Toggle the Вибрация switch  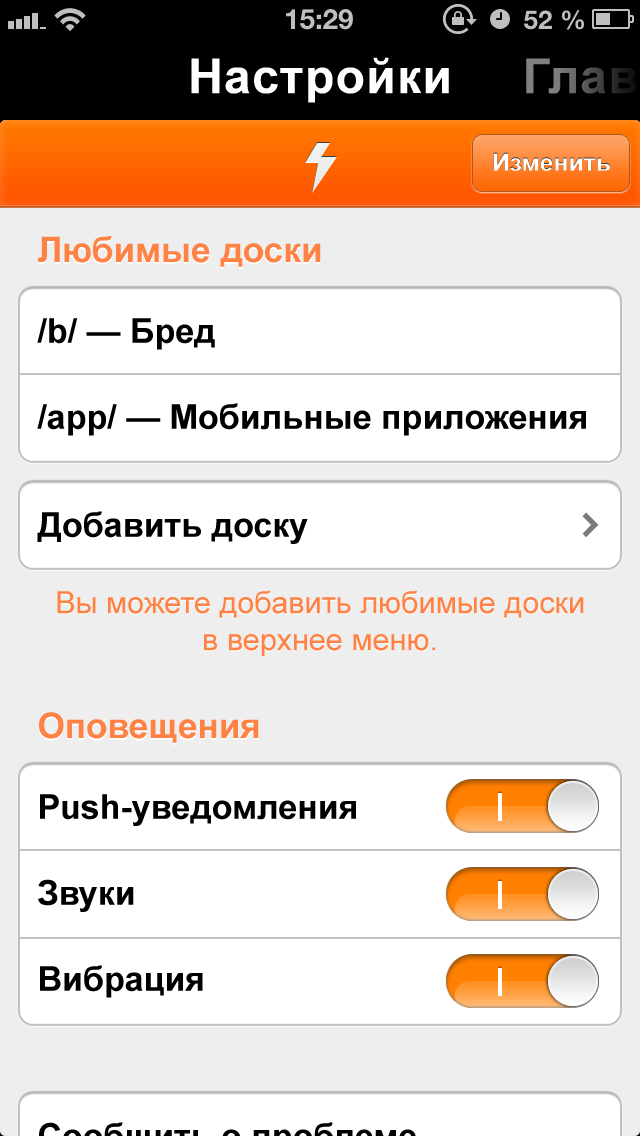pyautogui.click(x=522, y=981)
